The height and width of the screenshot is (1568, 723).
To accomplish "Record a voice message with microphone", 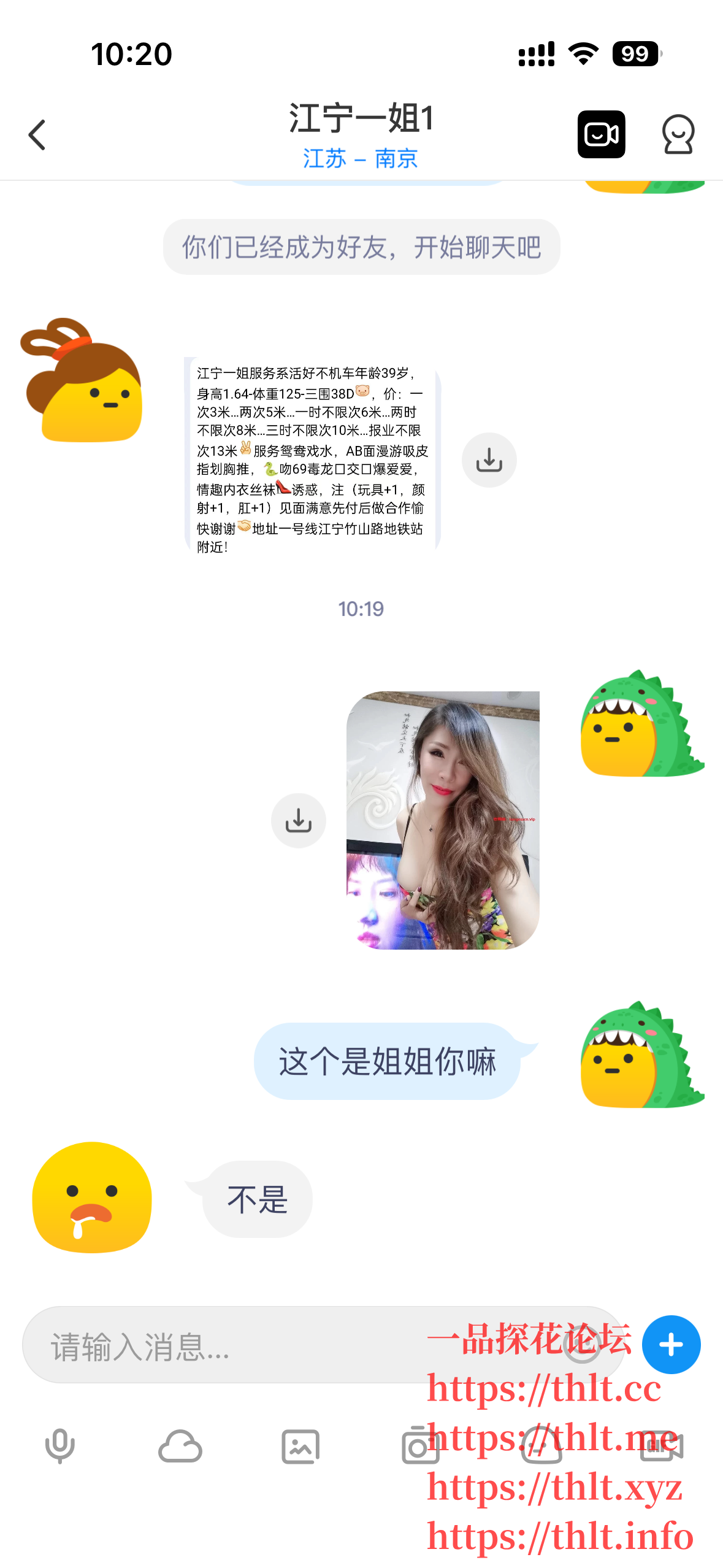I will [x=60, y=1446].
